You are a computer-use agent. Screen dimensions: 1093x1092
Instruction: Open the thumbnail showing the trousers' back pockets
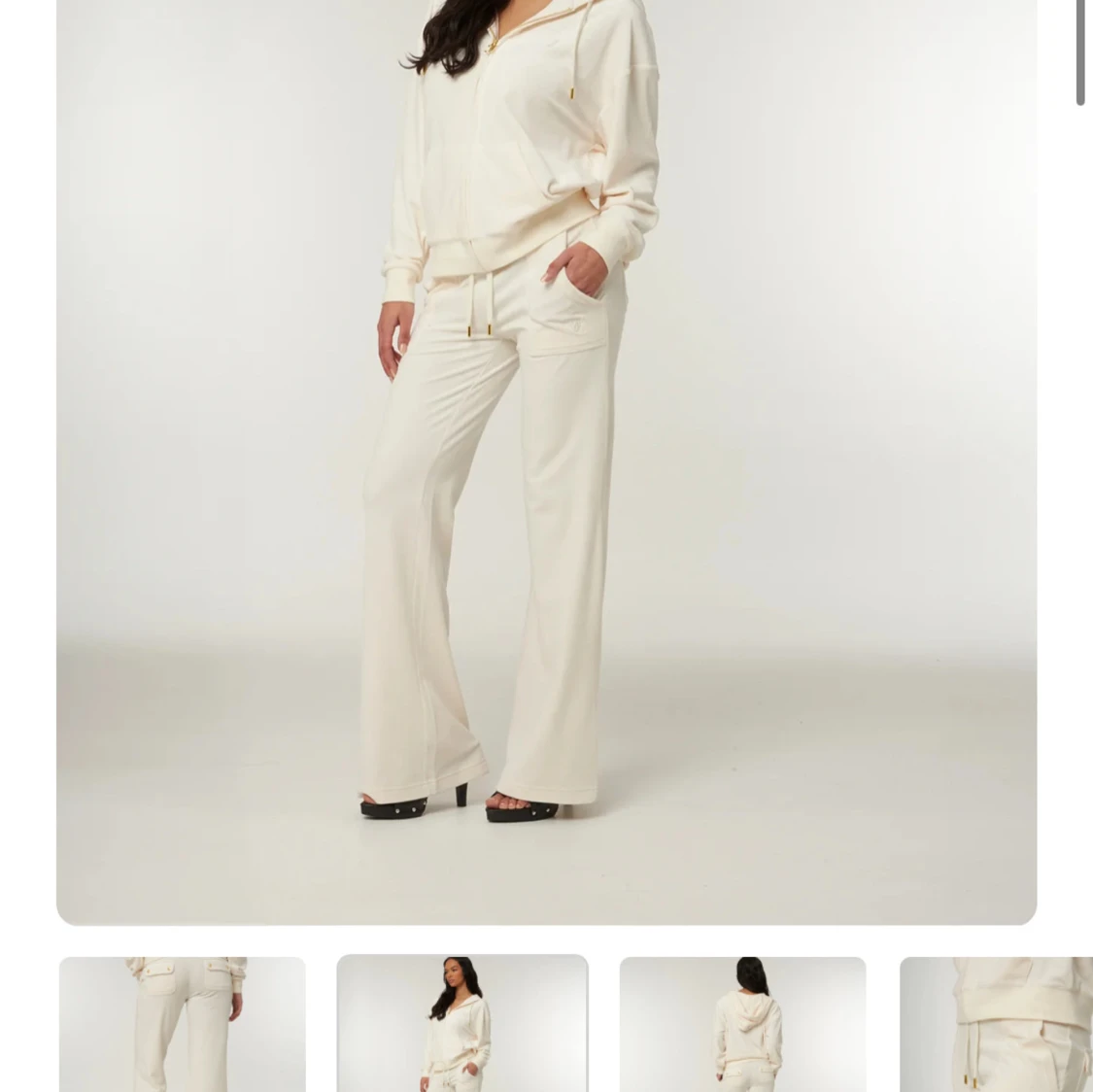(x=182, y=1024)
